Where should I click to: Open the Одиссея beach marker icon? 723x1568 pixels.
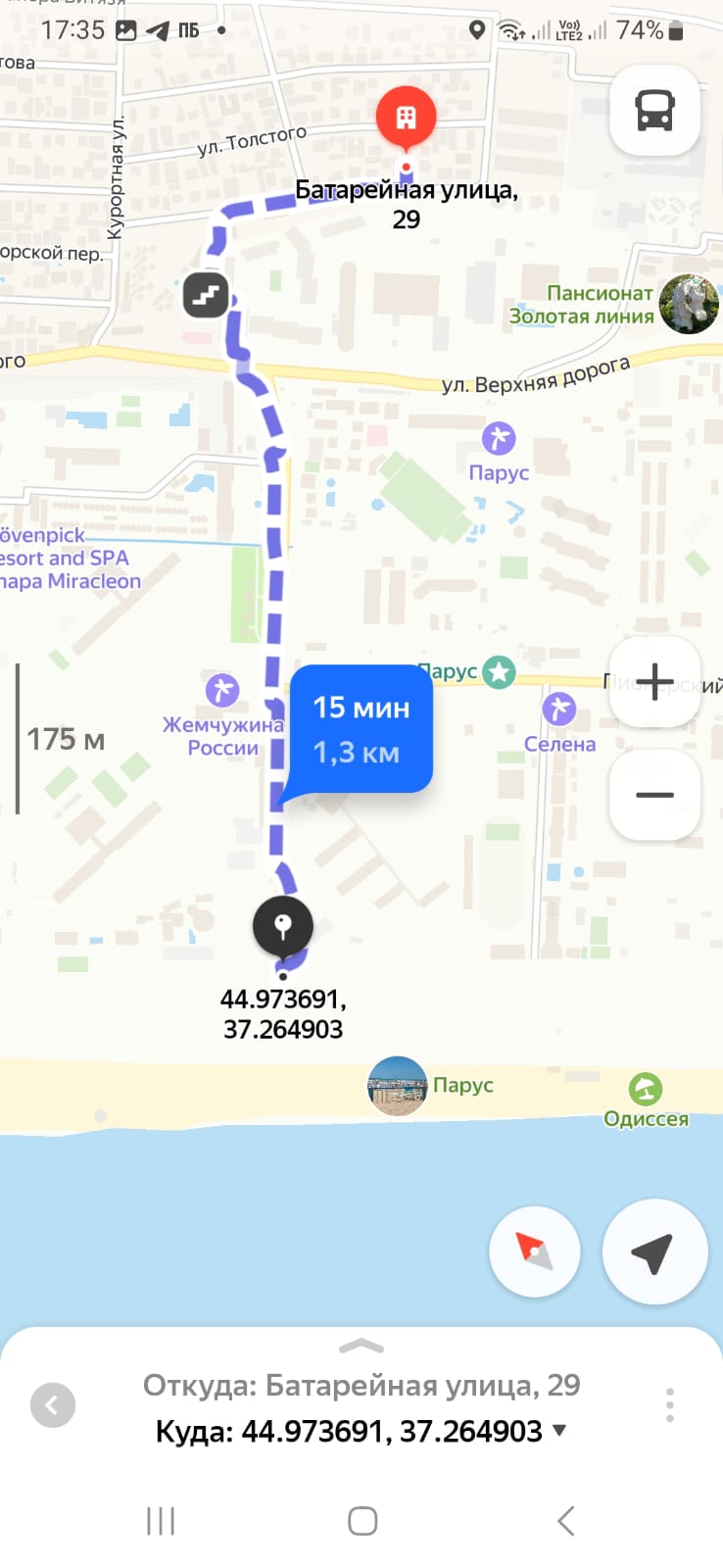click(x=646, y=1088)
